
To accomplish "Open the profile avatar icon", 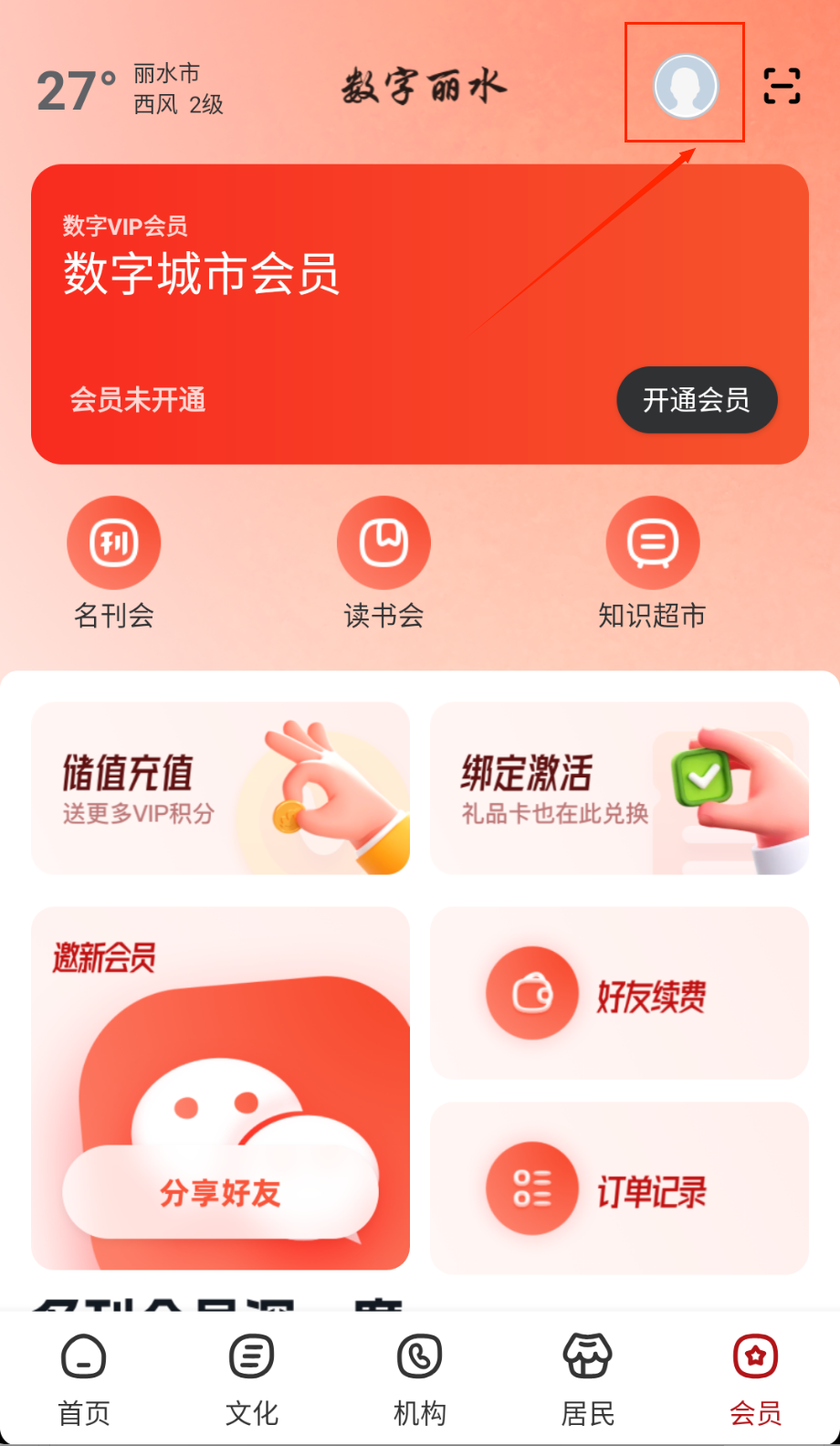I will 686,86.
